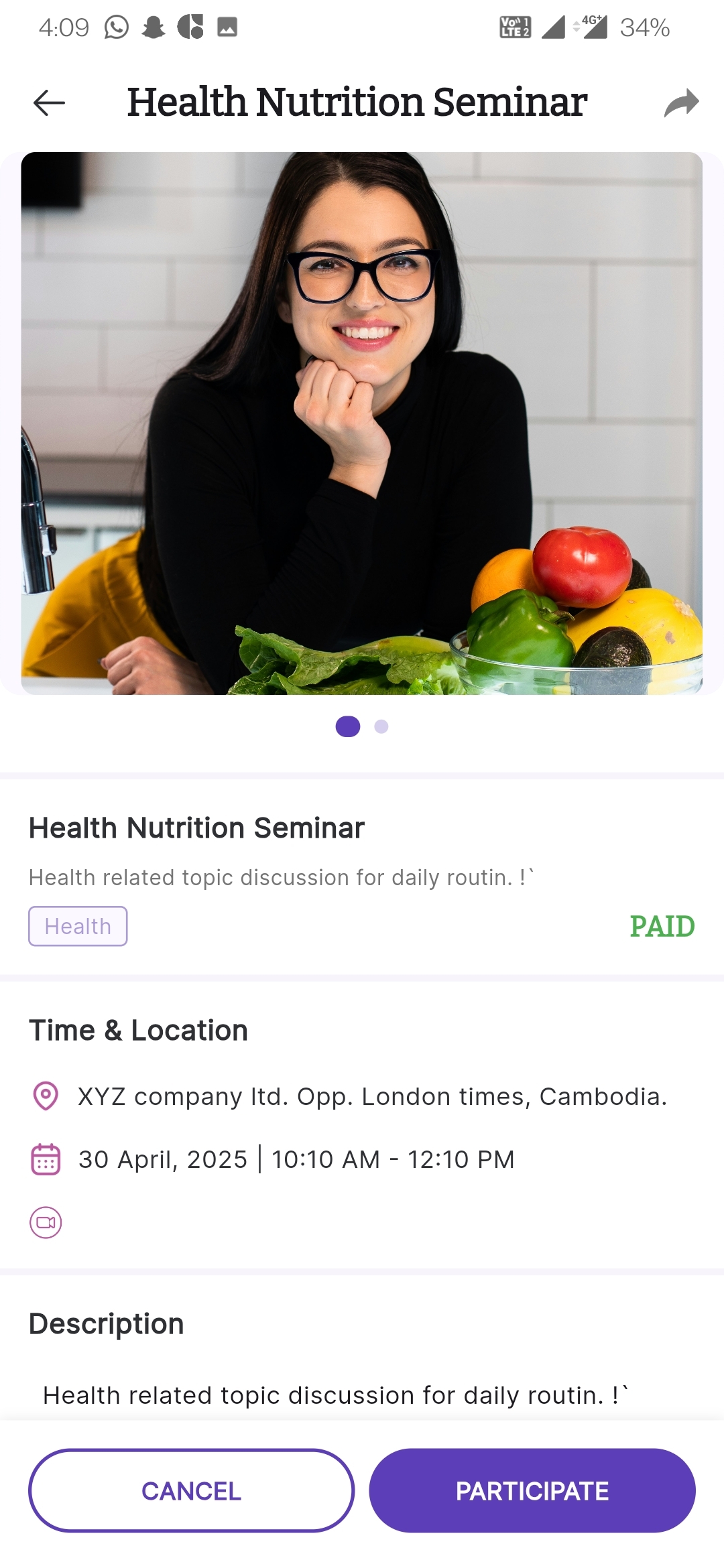
Task: Open the seminar banner photo
Action: [362, 423]
